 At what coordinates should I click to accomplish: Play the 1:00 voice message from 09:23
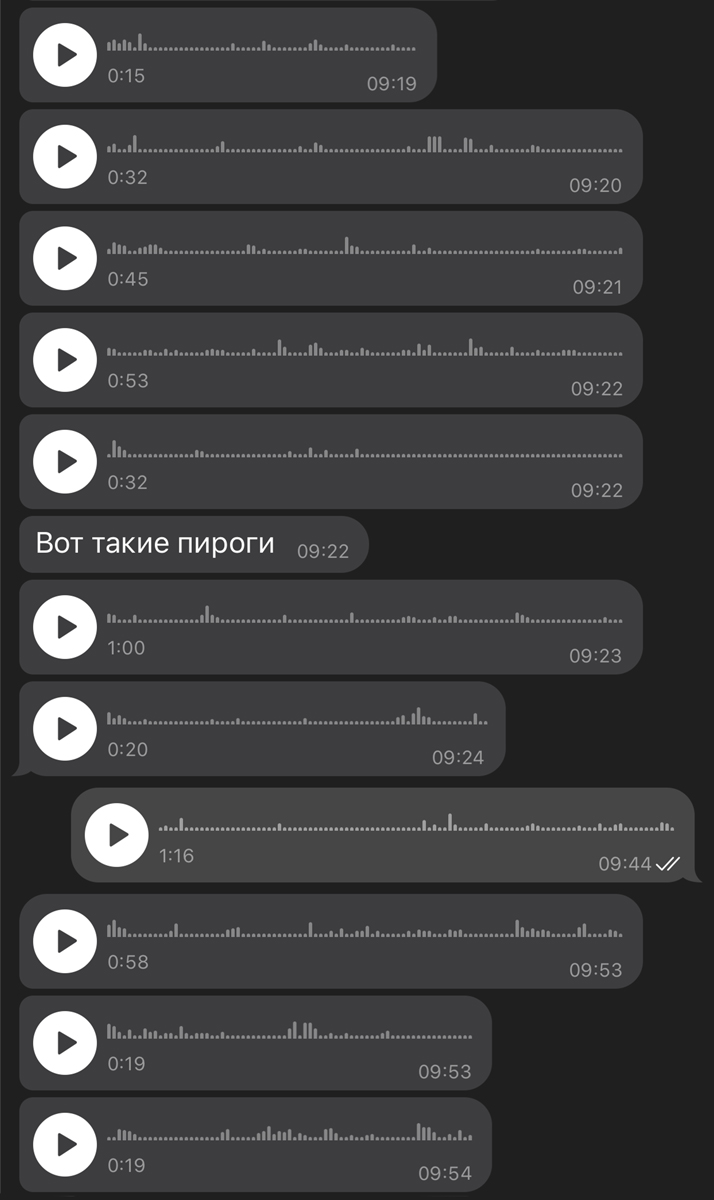(65, 627)
